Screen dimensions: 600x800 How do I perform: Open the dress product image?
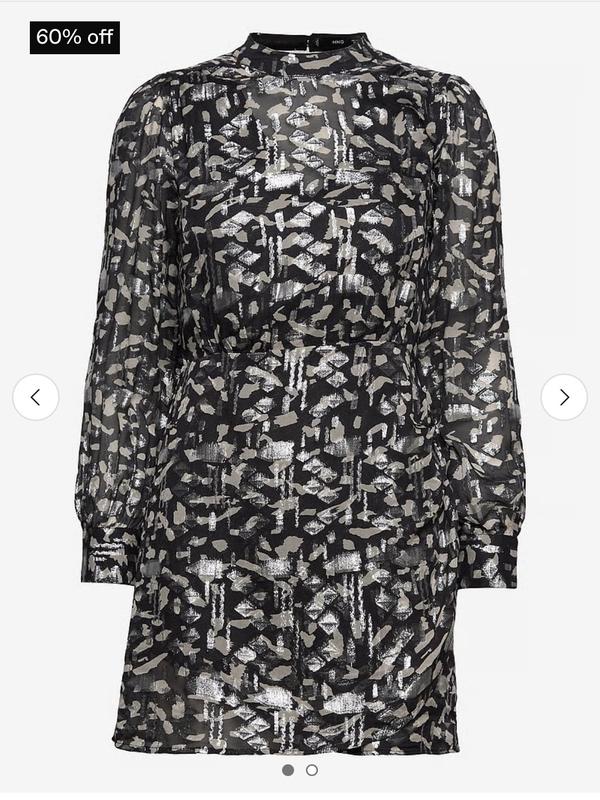[300, 393]
